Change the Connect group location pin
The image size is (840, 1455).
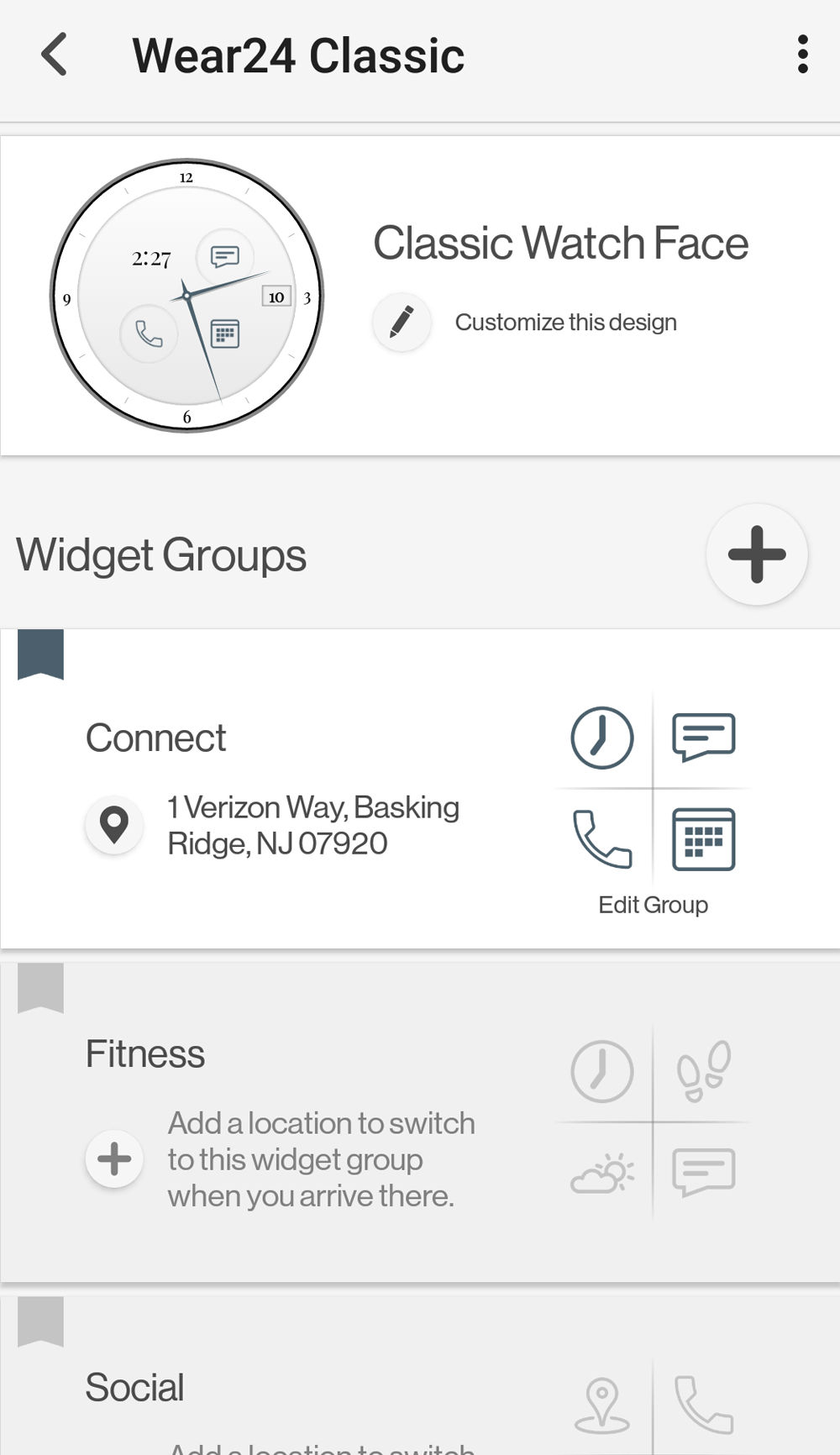(x=114, y=825)
